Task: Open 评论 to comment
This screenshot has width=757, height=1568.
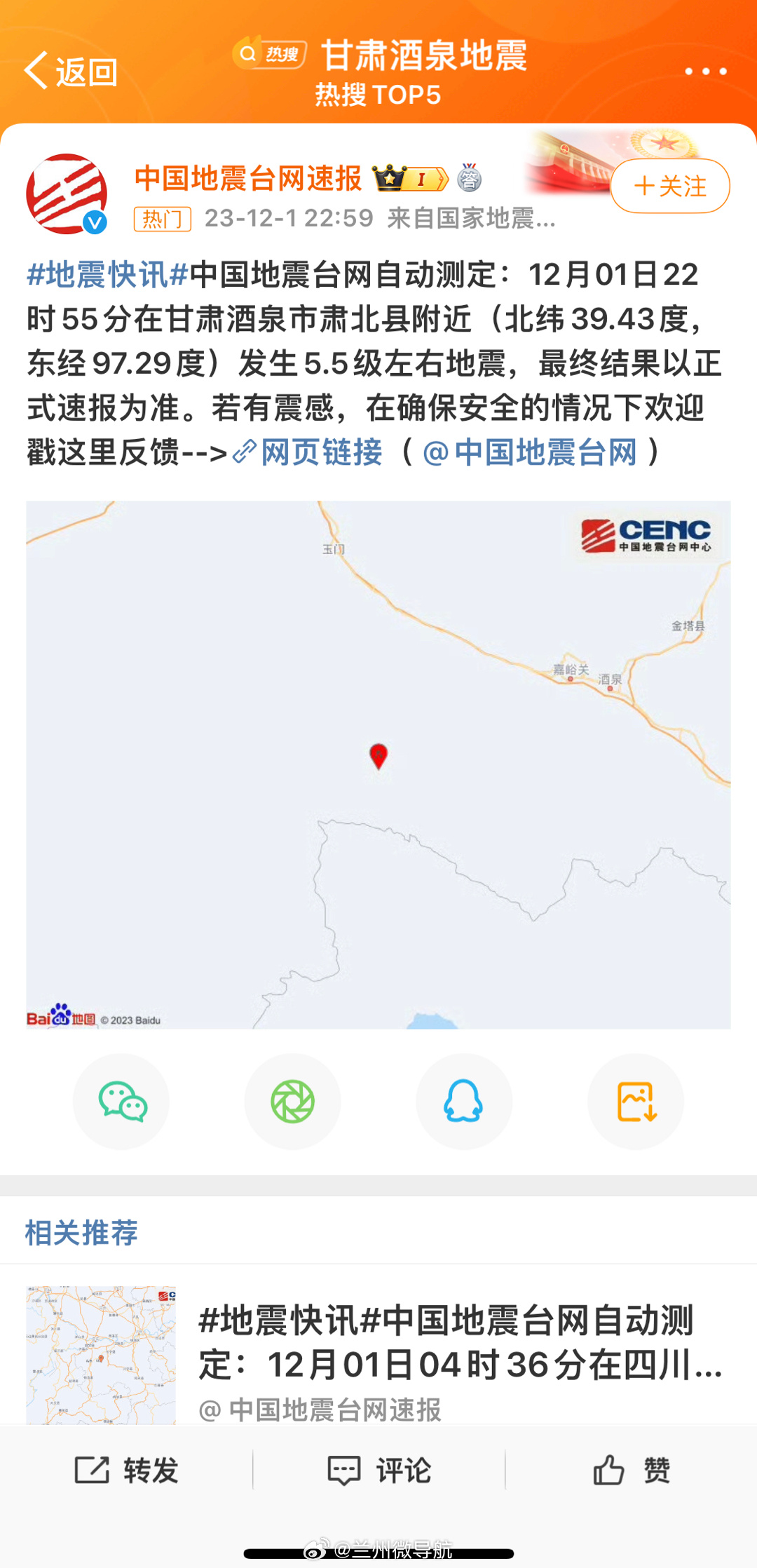Action: click(379, 1471)
